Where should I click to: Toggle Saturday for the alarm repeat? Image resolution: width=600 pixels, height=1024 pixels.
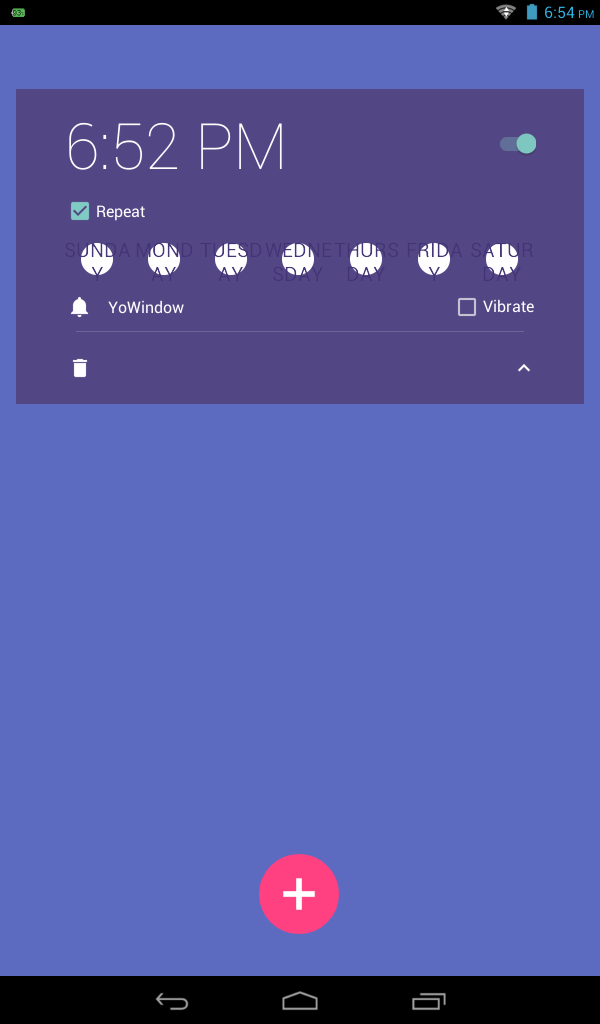tap(502, 259)
